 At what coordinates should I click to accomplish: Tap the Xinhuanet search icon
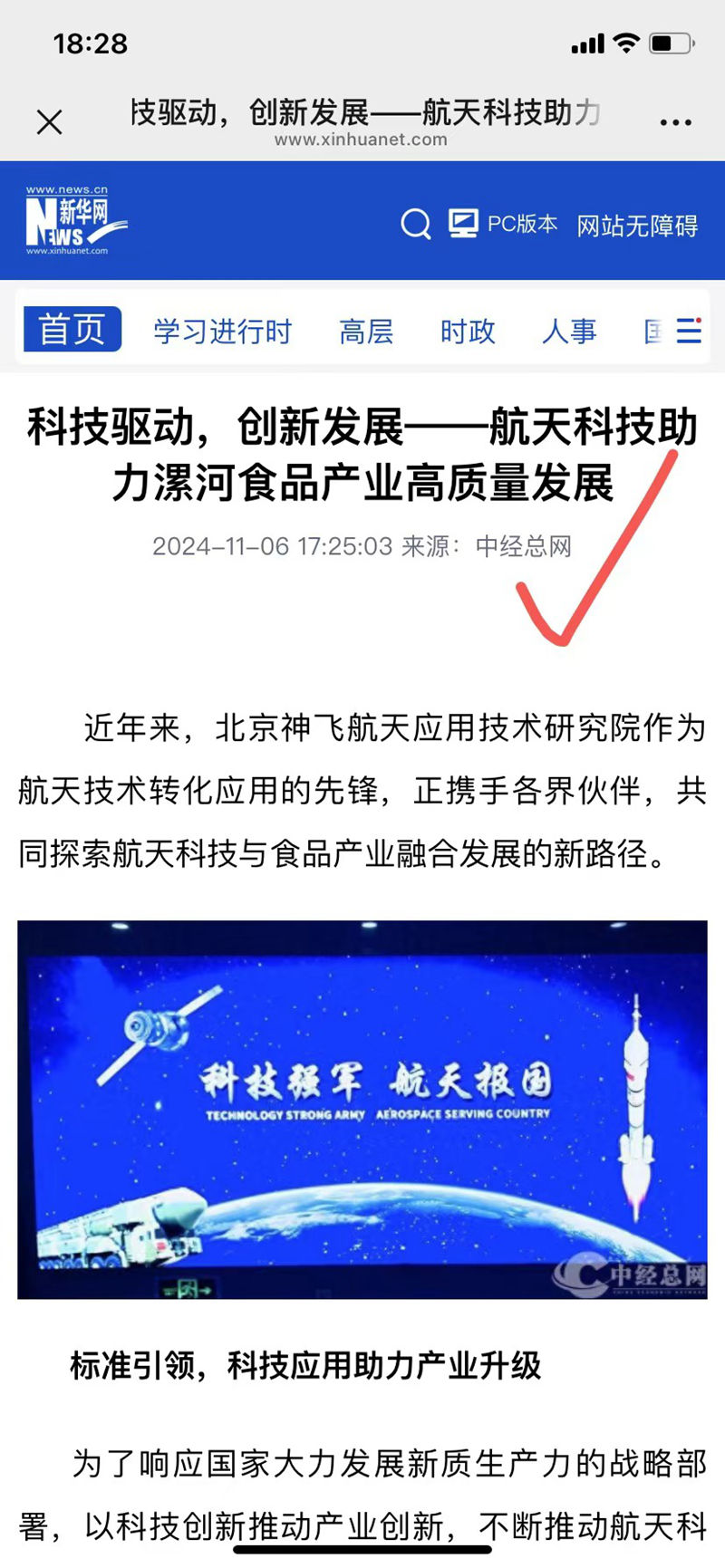point(416,224)
